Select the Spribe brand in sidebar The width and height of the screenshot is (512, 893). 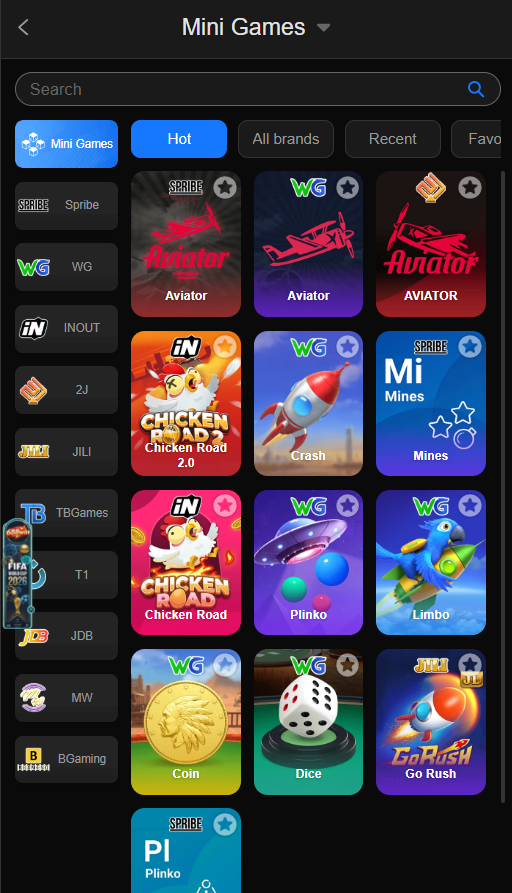tap(67, 205)
